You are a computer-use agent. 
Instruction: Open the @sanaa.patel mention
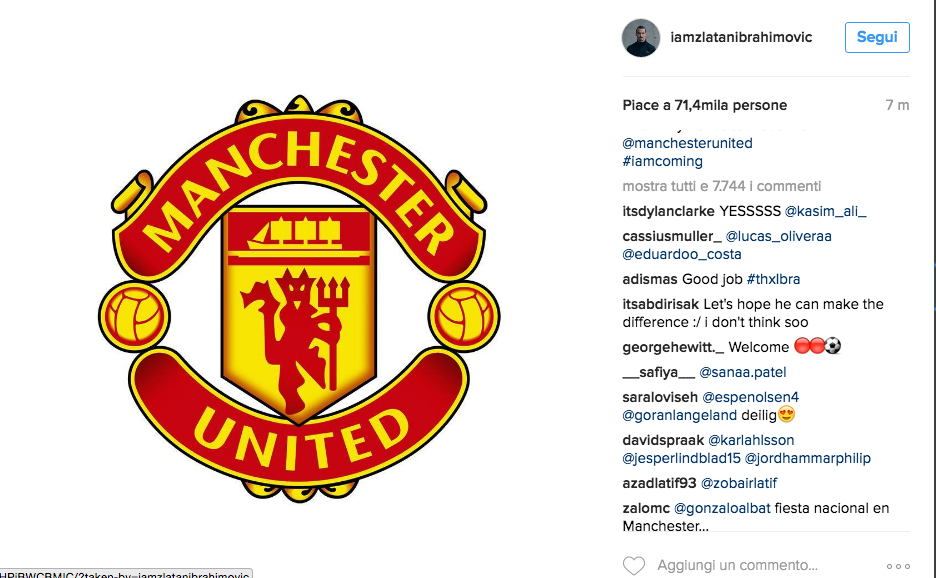click(x=742, y=372)
